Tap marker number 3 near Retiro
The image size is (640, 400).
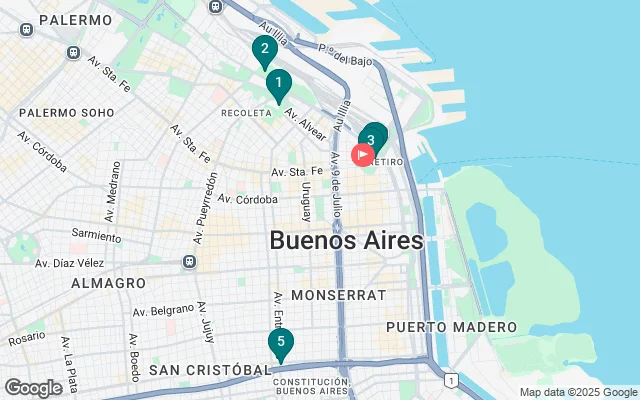373,139
